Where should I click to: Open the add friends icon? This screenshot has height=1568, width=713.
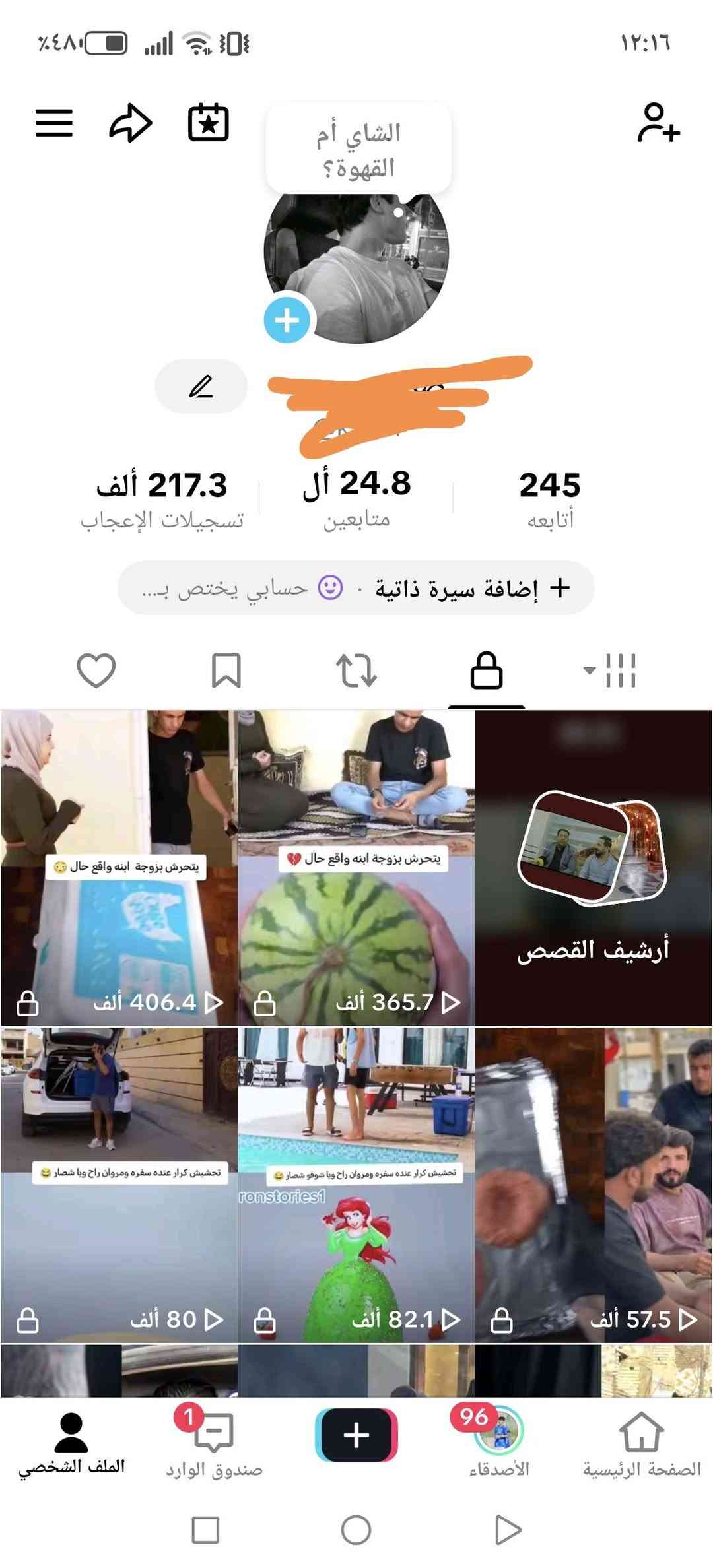658,123
